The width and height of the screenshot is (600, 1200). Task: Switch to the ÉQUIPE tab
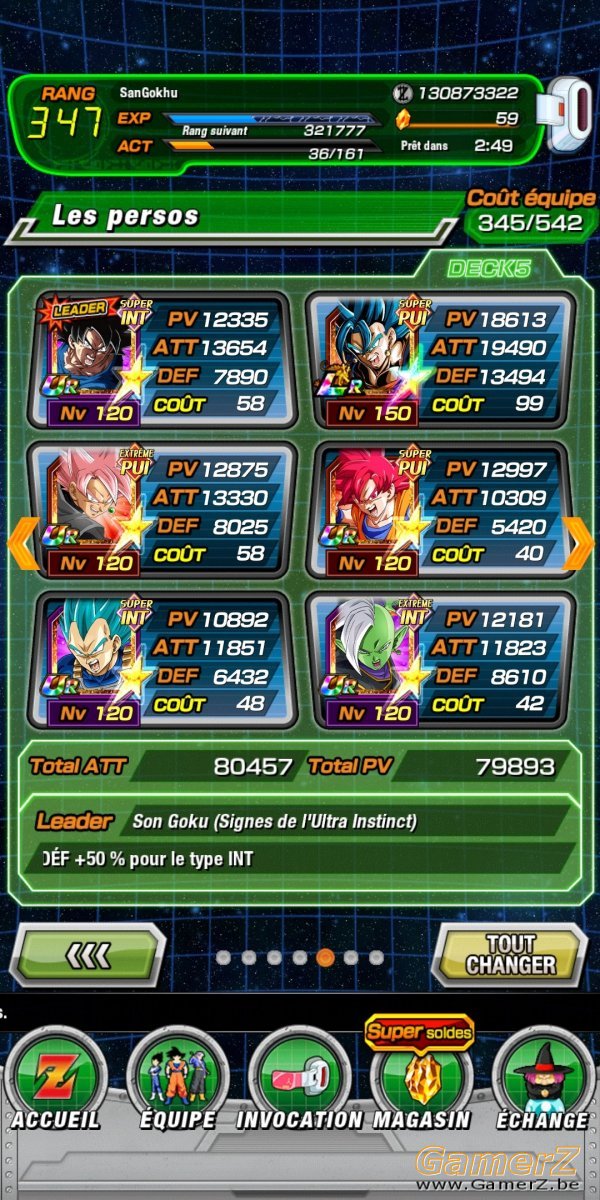tap(176, 1082)
